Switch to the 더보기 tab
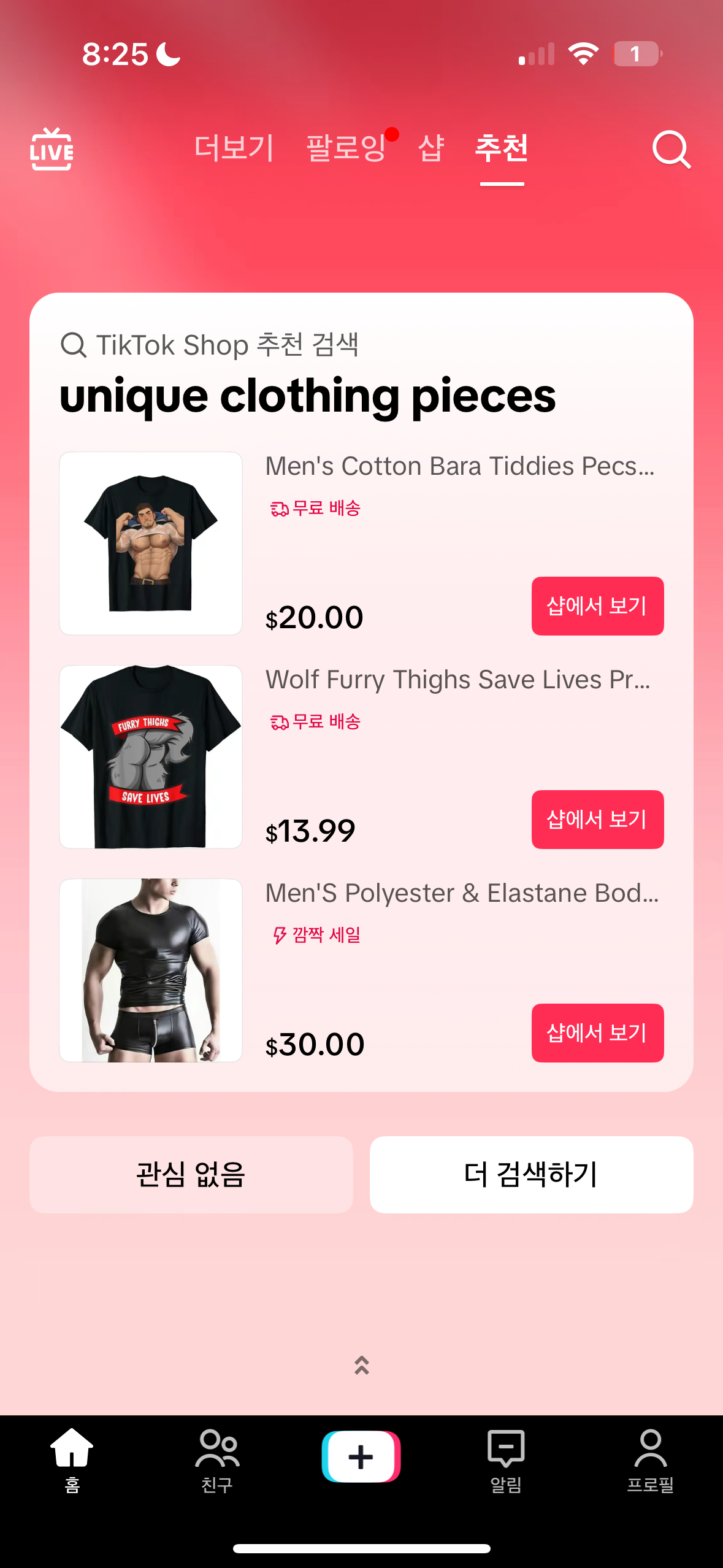Viewport: 723px width, 1568px height. click(234, 148)
